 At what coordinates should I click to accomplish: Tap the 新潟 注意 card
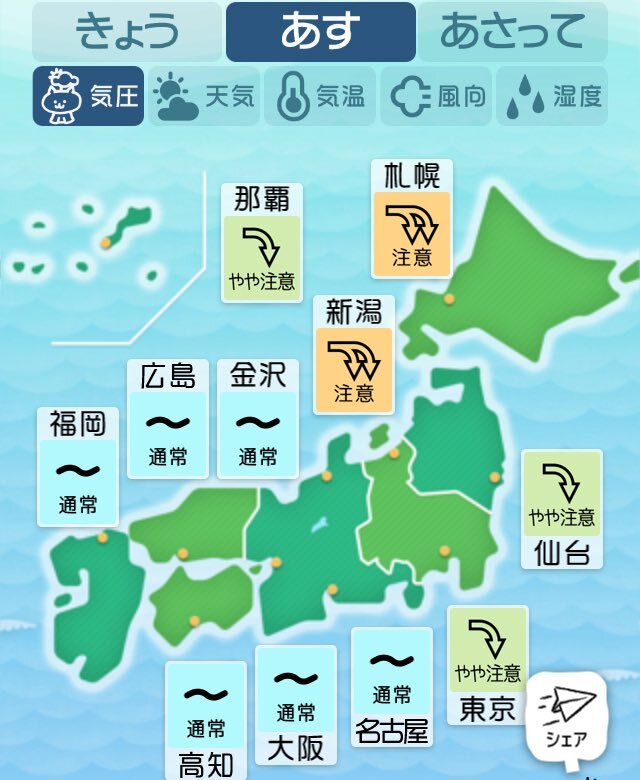click(x=354, y=354)
